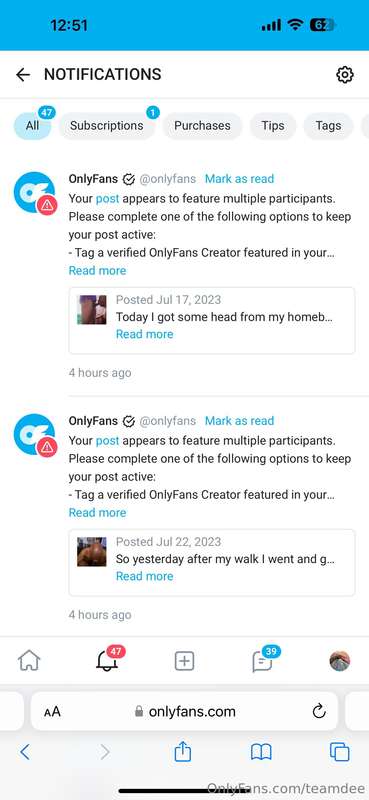Open notification settings gear
The image size is (369, 800).
[345, 74]
